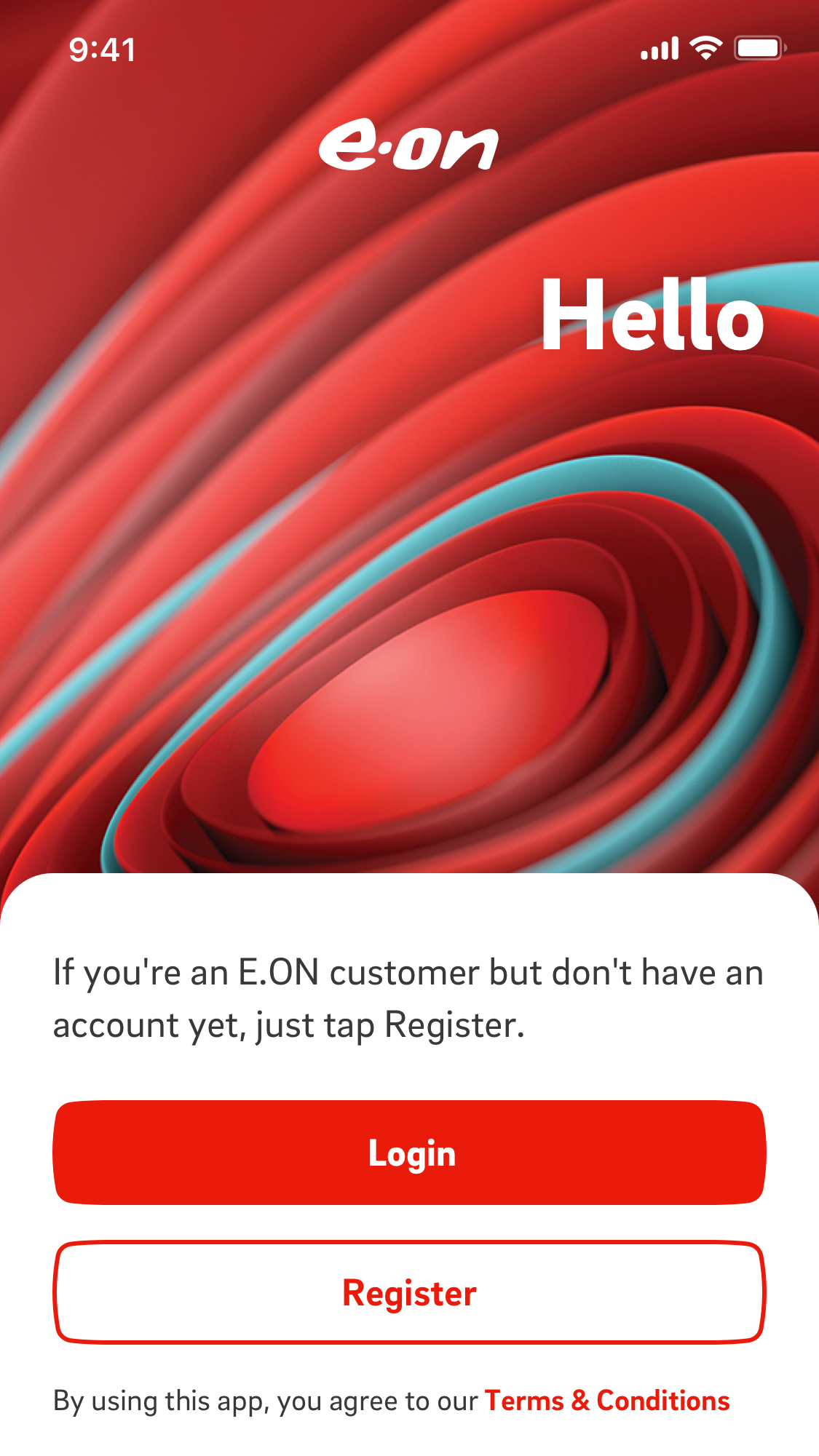The height and width of the screenshot is (1456, 819).
Task: Open the Terms & Conditions link
Action: pos(606,1401)
